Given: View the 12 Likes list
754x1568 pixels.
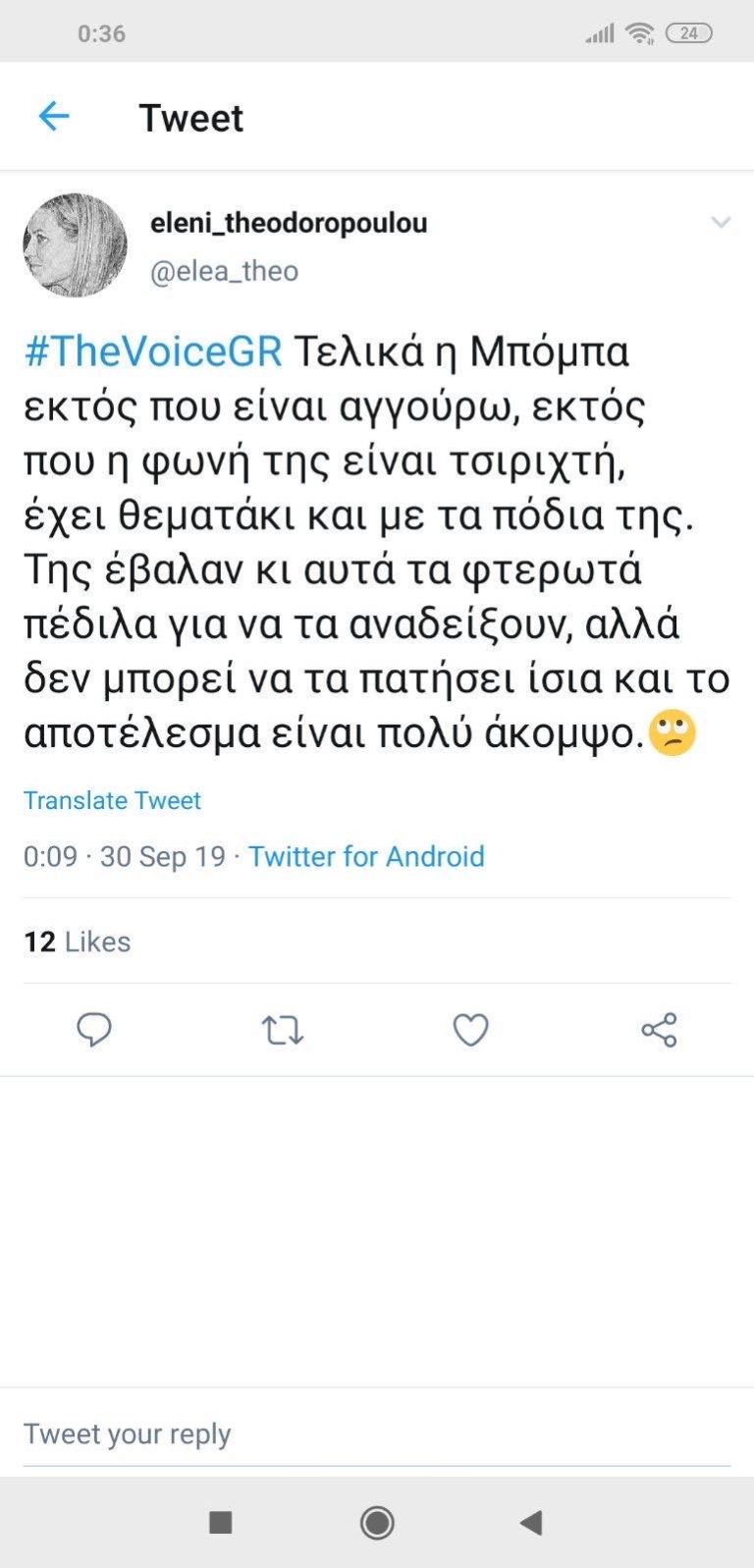Looking at the screenshot, I should coord(78,942).
